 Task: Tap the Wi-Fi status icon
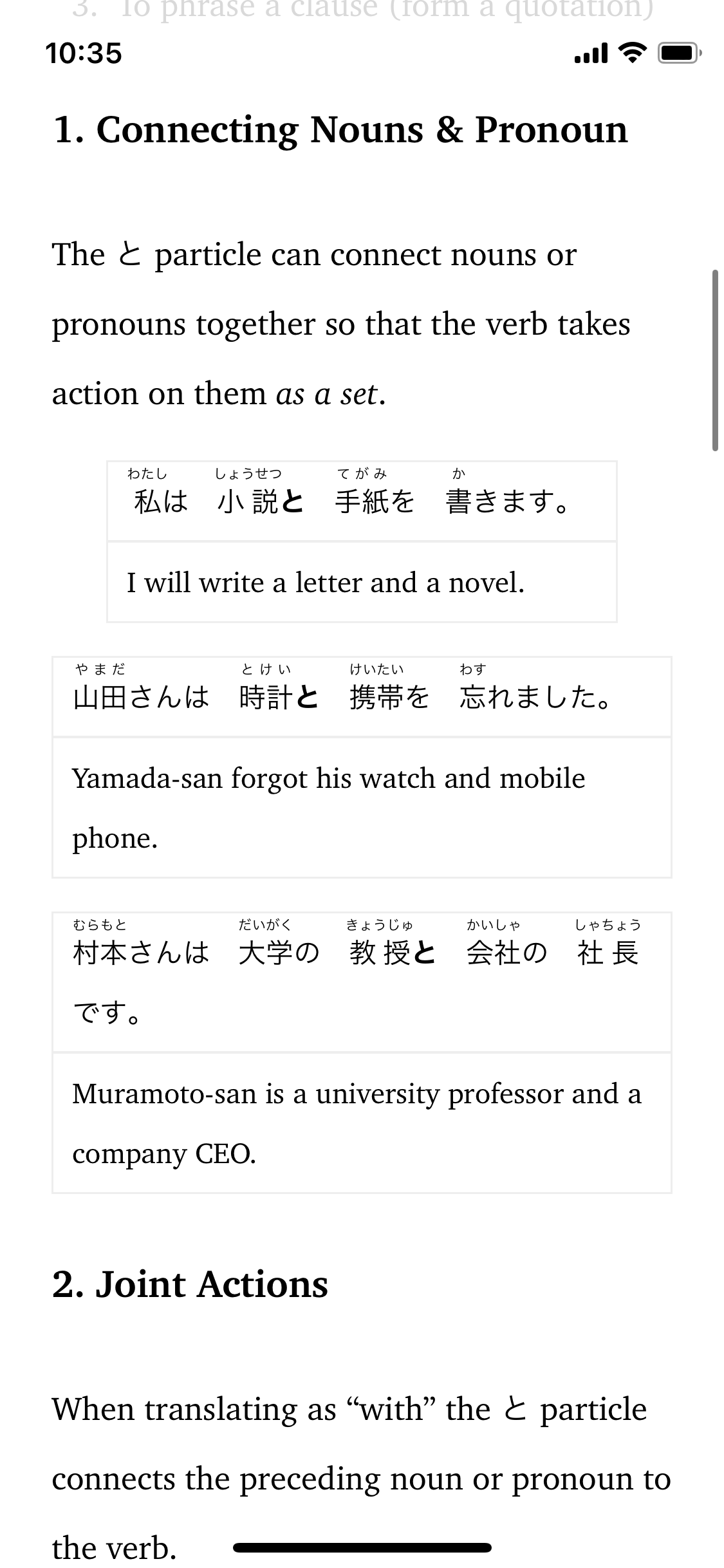633,54
